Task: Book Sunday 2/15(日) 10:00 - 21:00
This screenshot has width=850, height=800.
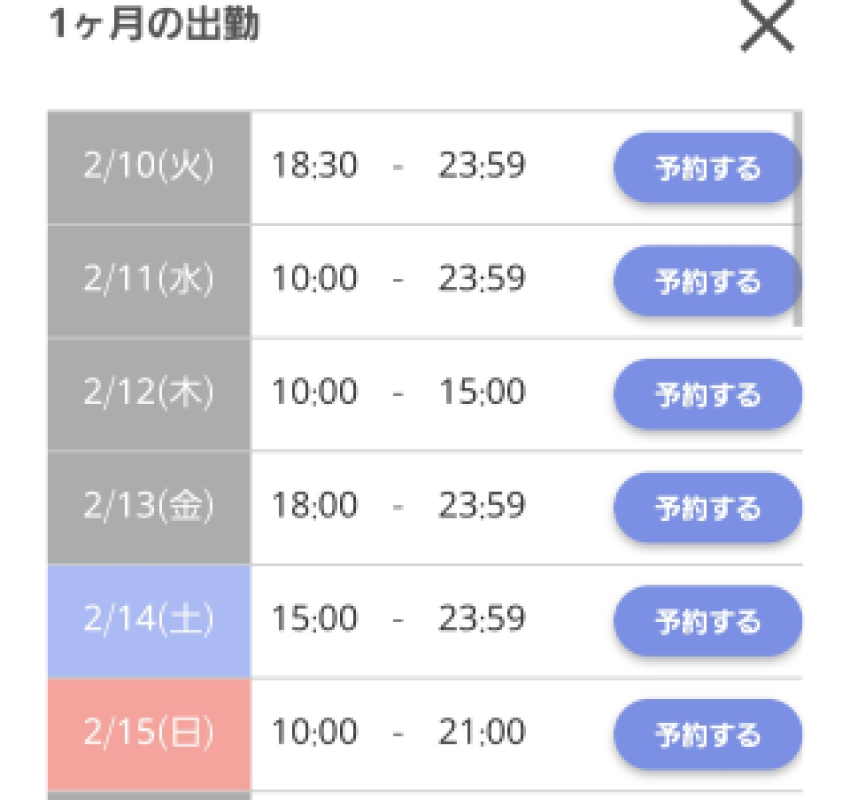Action: (x=706, y=735)
